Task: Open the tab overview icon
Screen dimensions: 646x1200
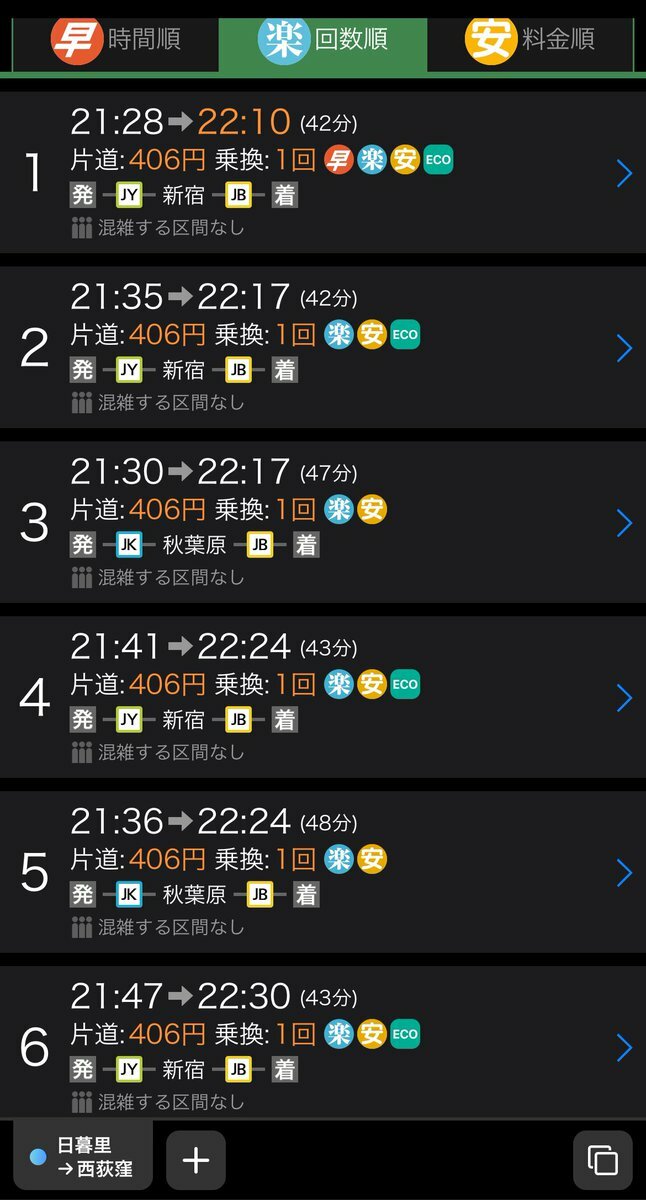Action: 602,1160
